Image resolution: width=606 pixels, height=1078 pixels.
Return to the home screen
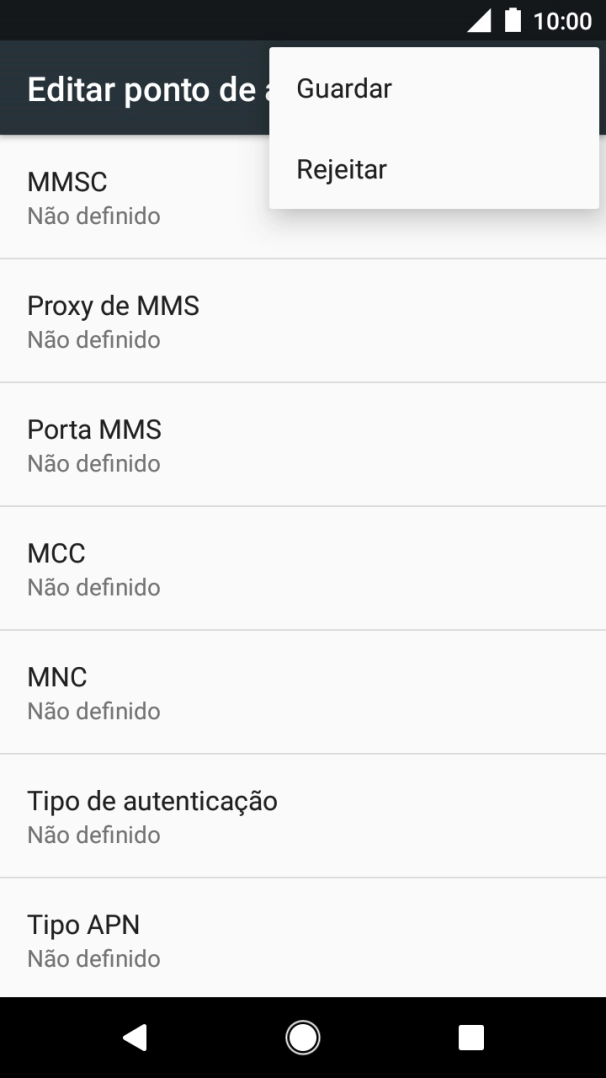(x=303, y=1038)
